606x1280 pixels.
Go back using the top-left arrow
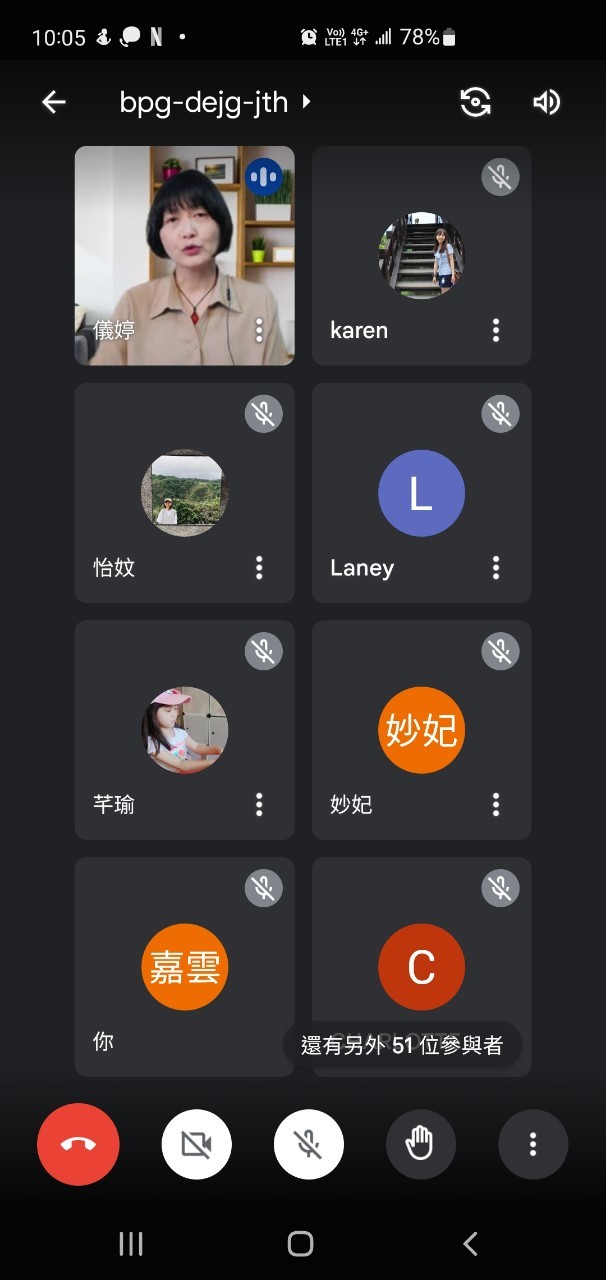click(54, 102)
